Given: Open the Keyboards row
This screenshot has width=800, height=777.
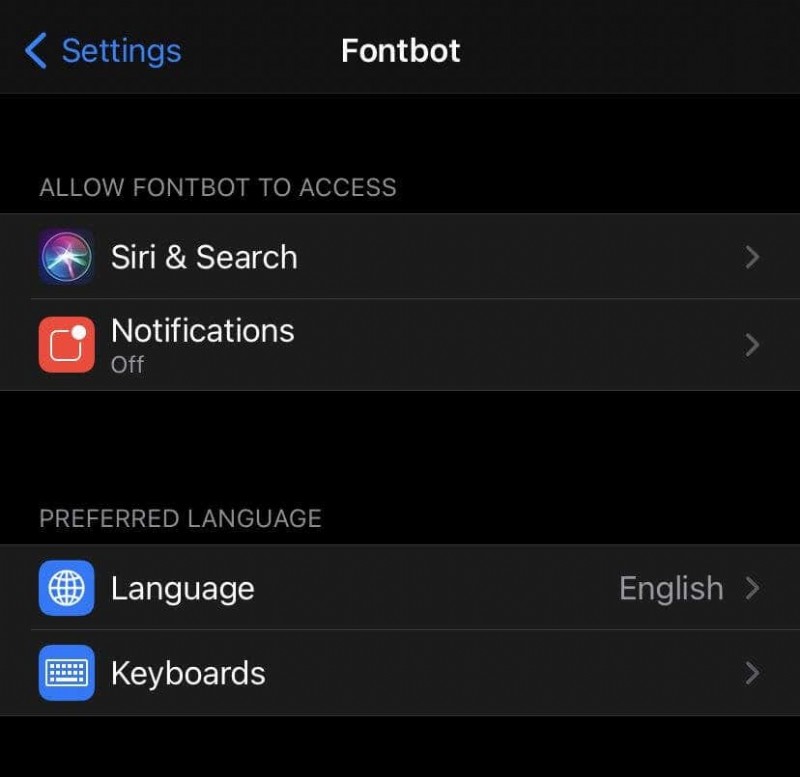Looking at the screenshot, I should [x=400, y=673].
